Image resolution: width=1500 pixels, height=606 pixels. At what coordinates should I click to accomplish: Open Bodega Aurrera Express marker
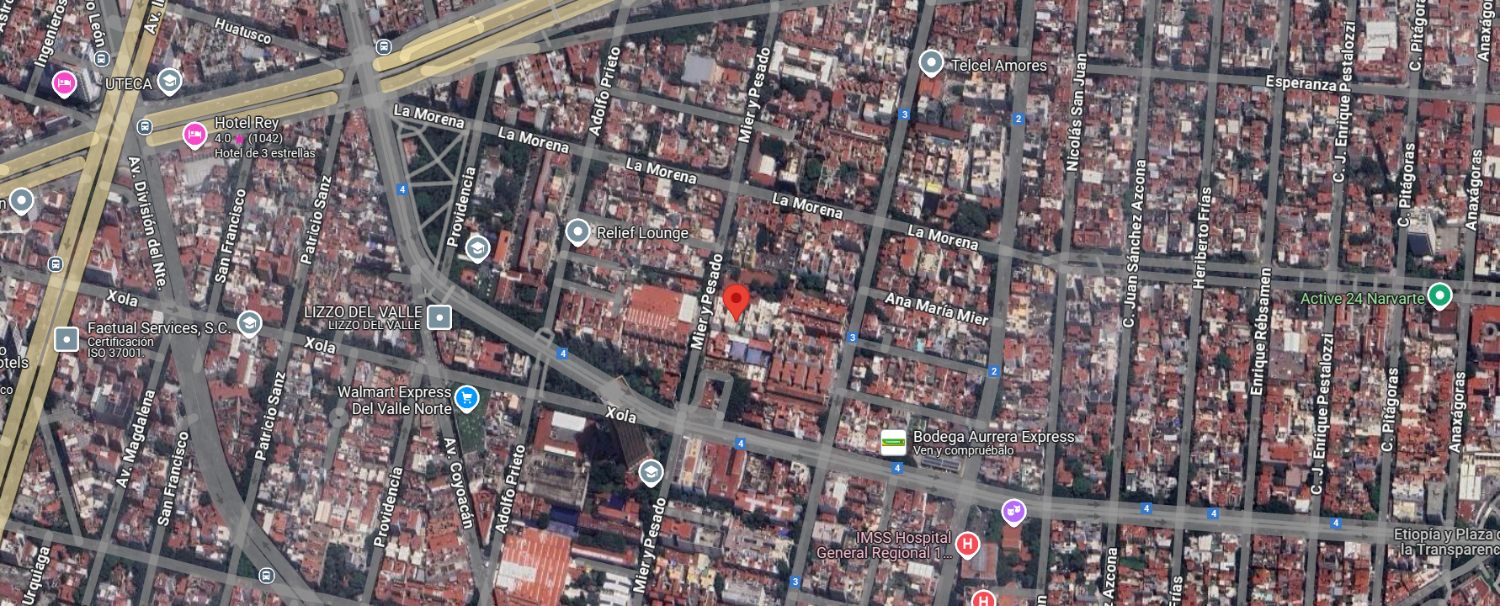(893, 442)
